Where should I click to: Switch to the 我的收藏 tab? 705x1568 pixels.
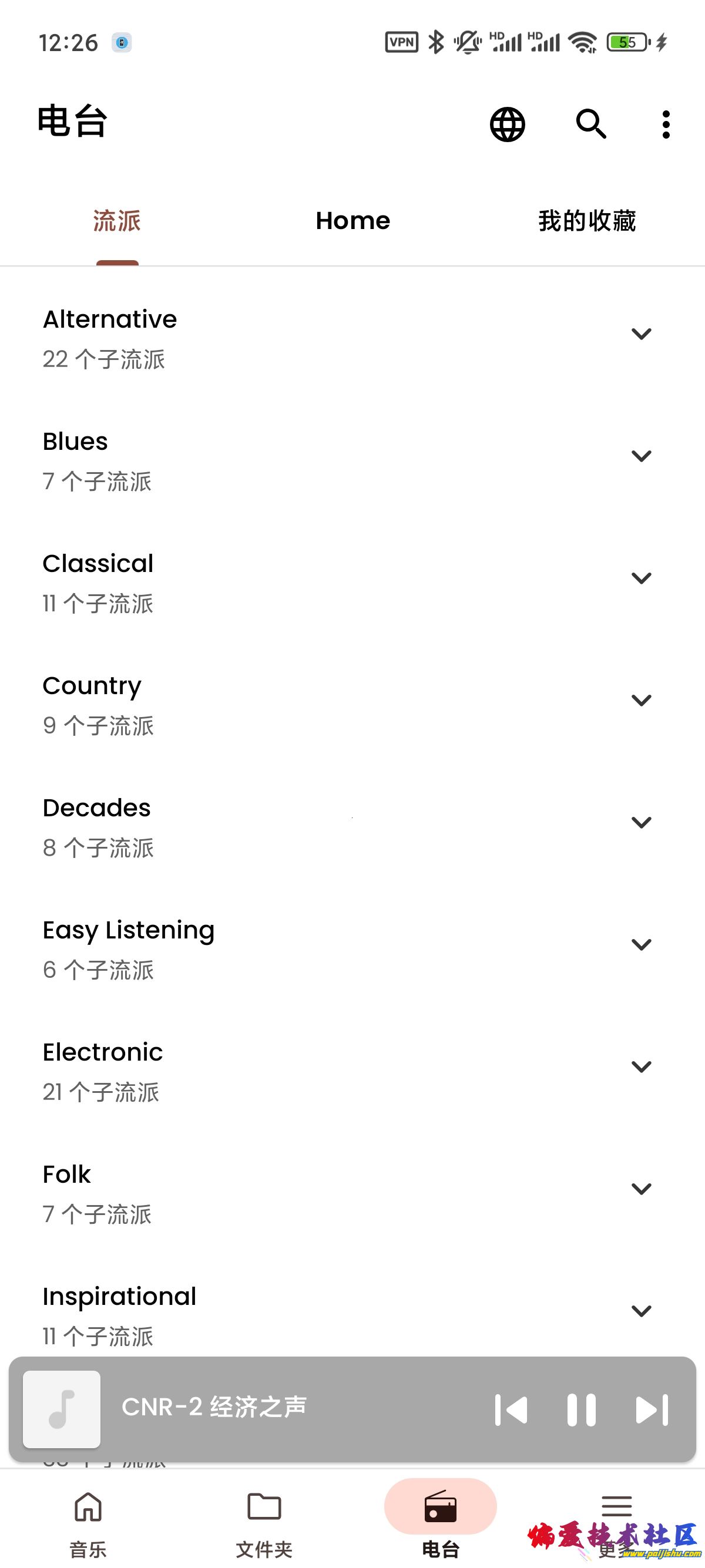coord(586,220)
